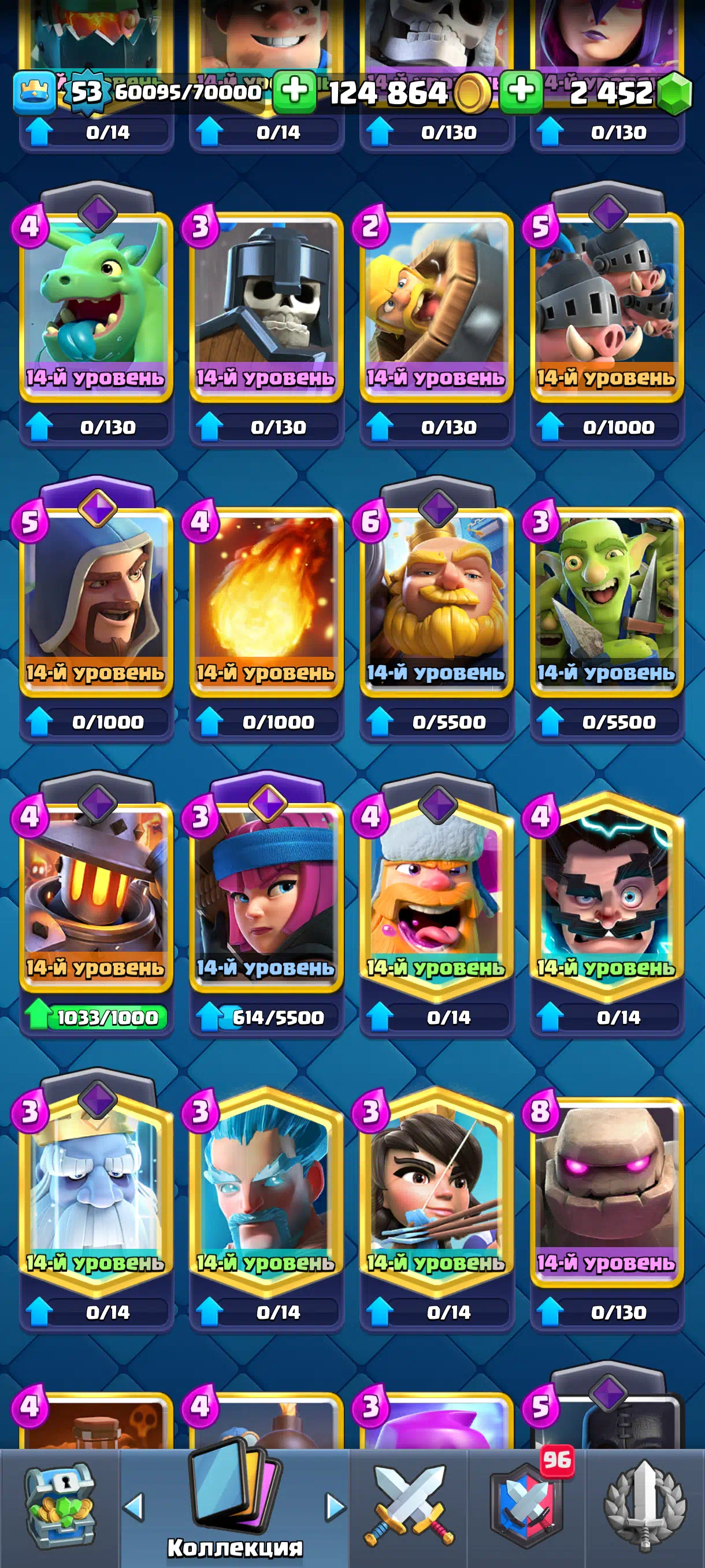
Task: Add gold with the plus button
Action: click(x=294, y=92)
